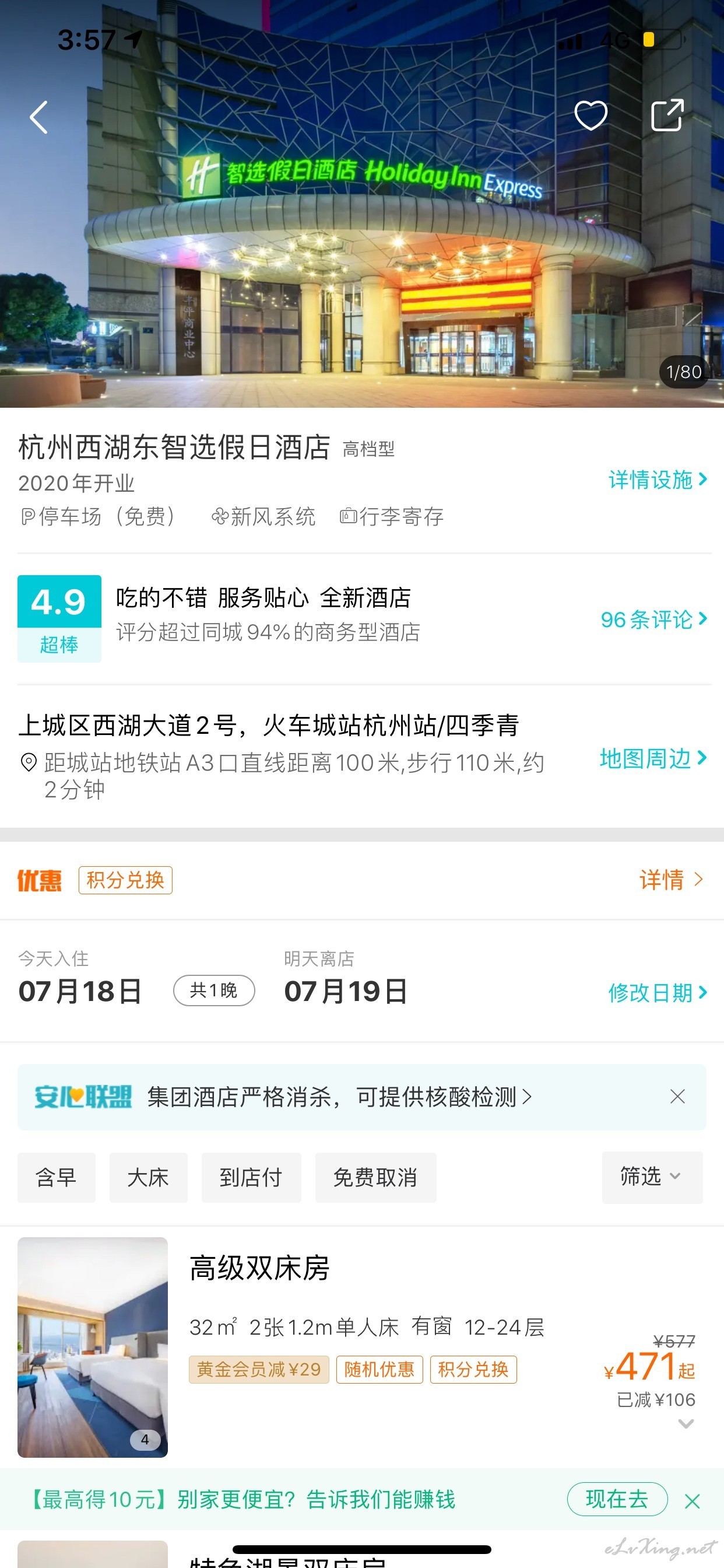Save this hotel with the heart icon
The height and width of the screenshot is (1568, 724).
click(x=591, y=115)
